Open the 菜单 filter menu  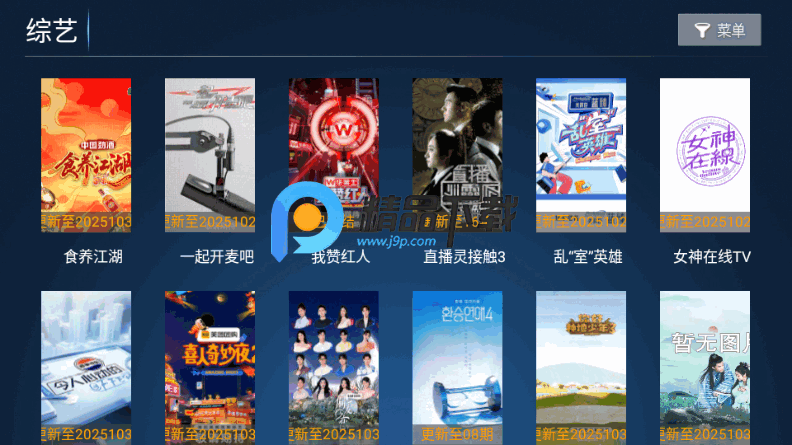point(719,30)
